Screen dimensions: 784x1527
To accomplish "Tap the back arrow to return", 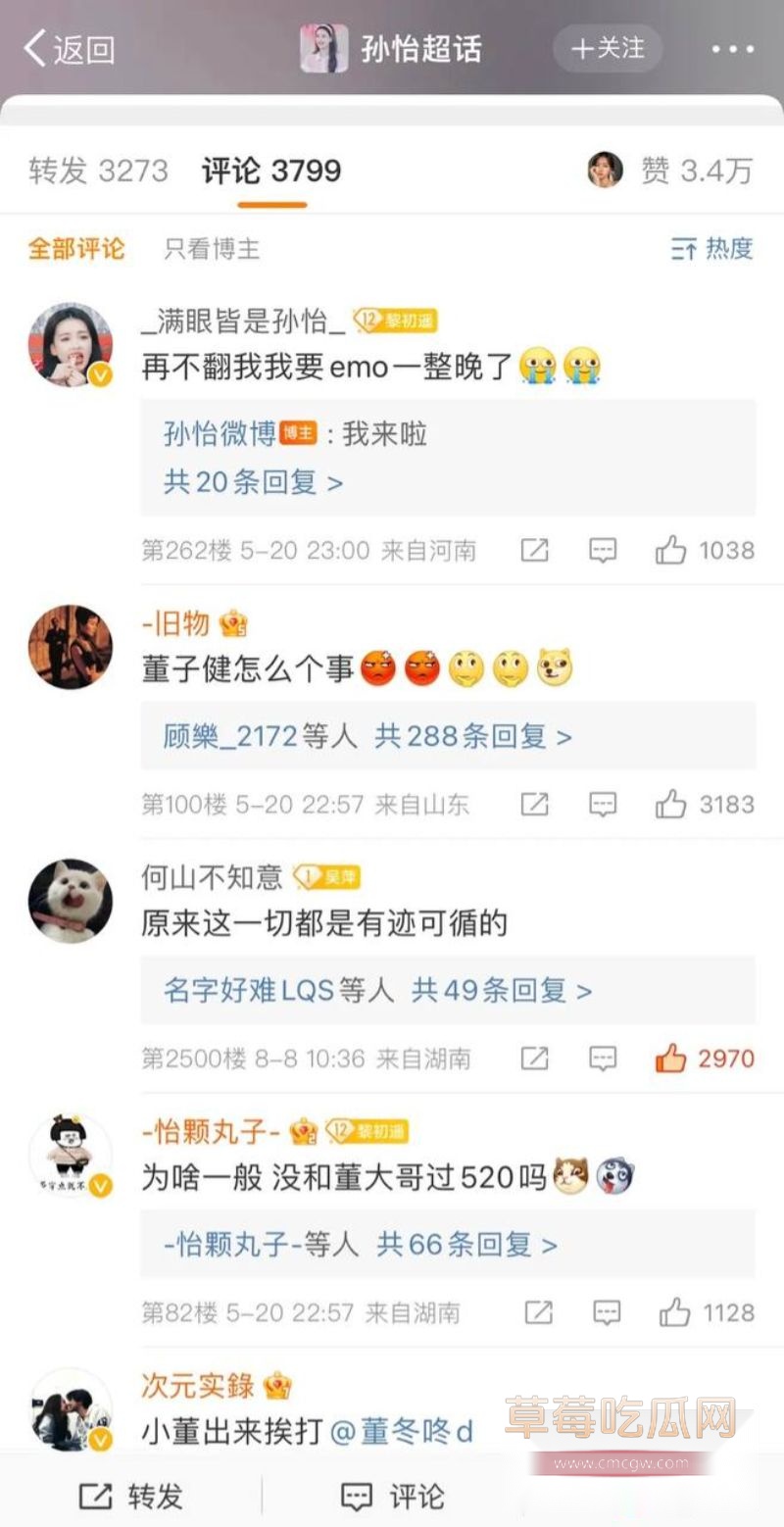I will coord(35,47).
